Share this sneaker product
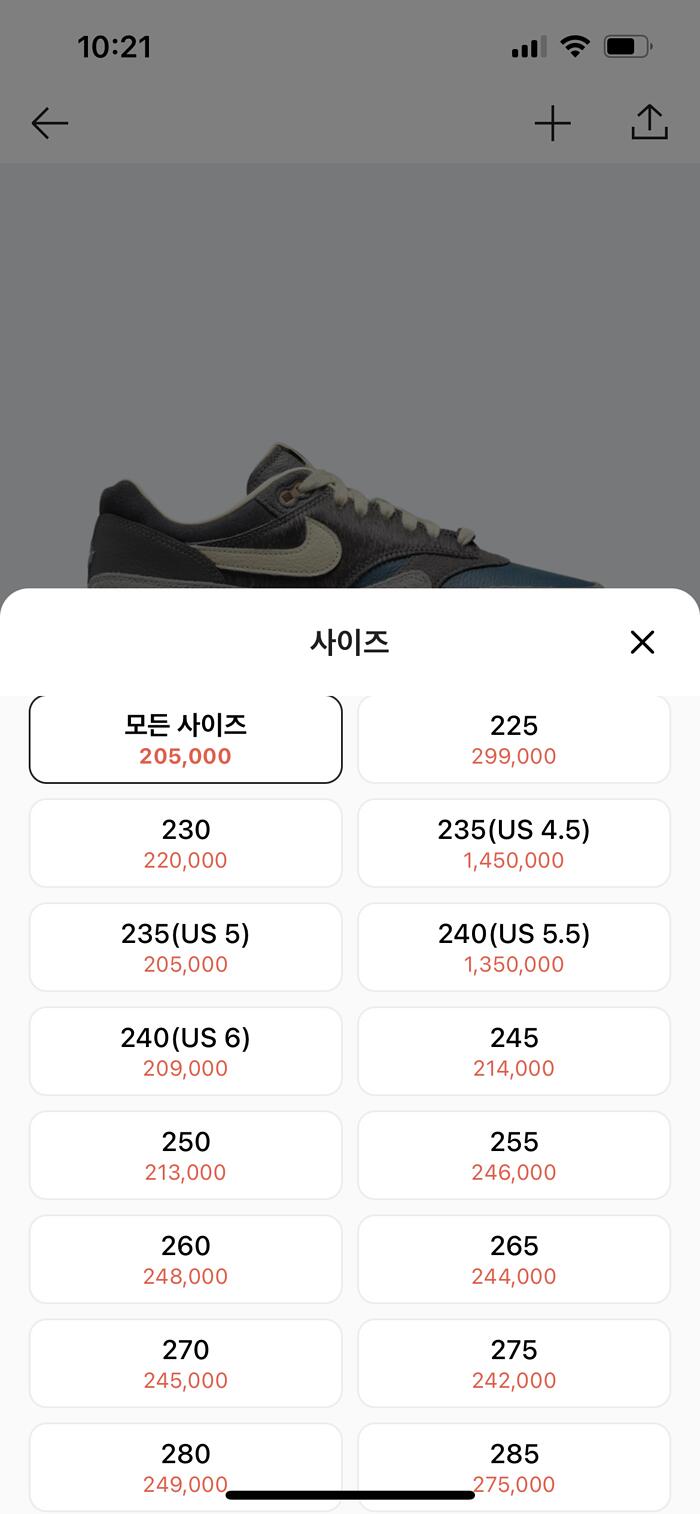This screenshot has width=700, height=1514. [649, 123]
